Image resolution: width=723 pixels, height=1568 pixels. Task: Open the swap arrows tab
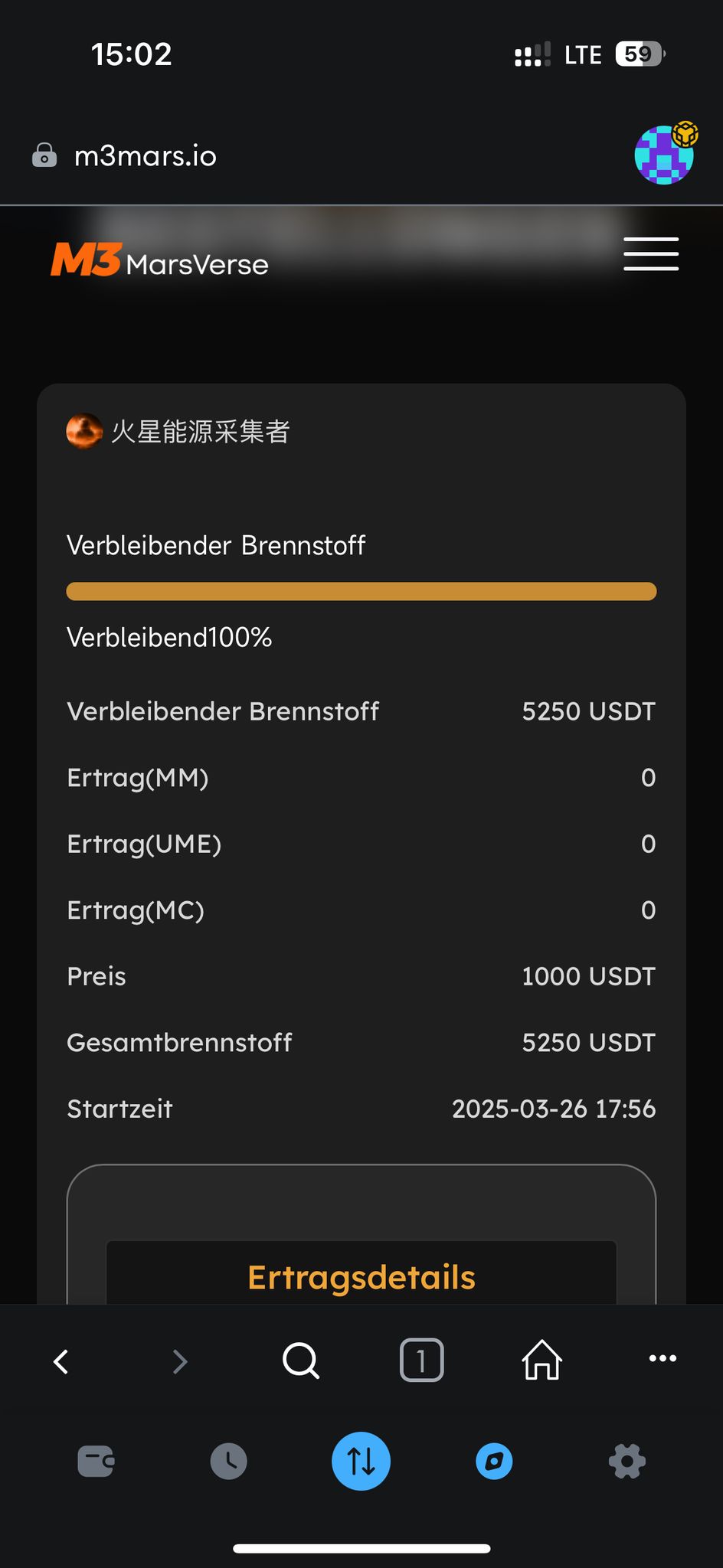coord(361,1461)
